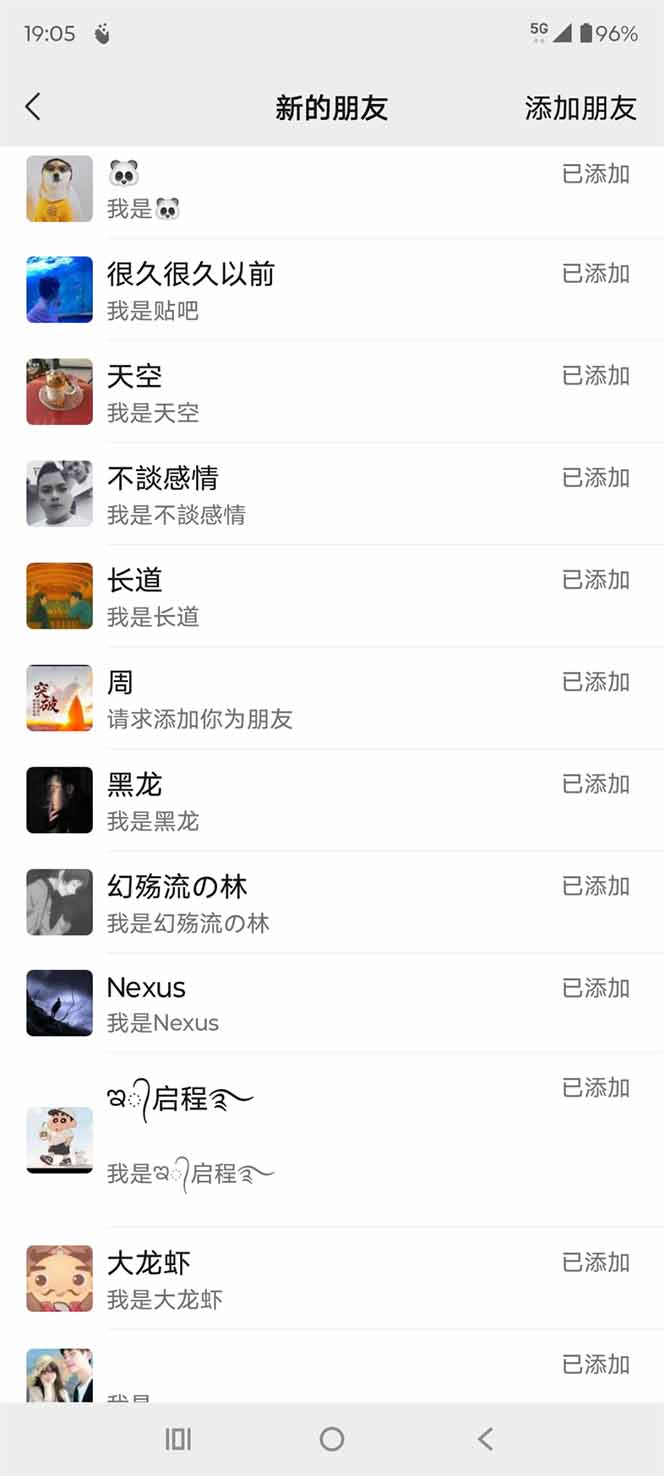This screenshot has height=1476, width=664.
Task: Tap 添加朋友 to add a friend
Action: (580, 108)
